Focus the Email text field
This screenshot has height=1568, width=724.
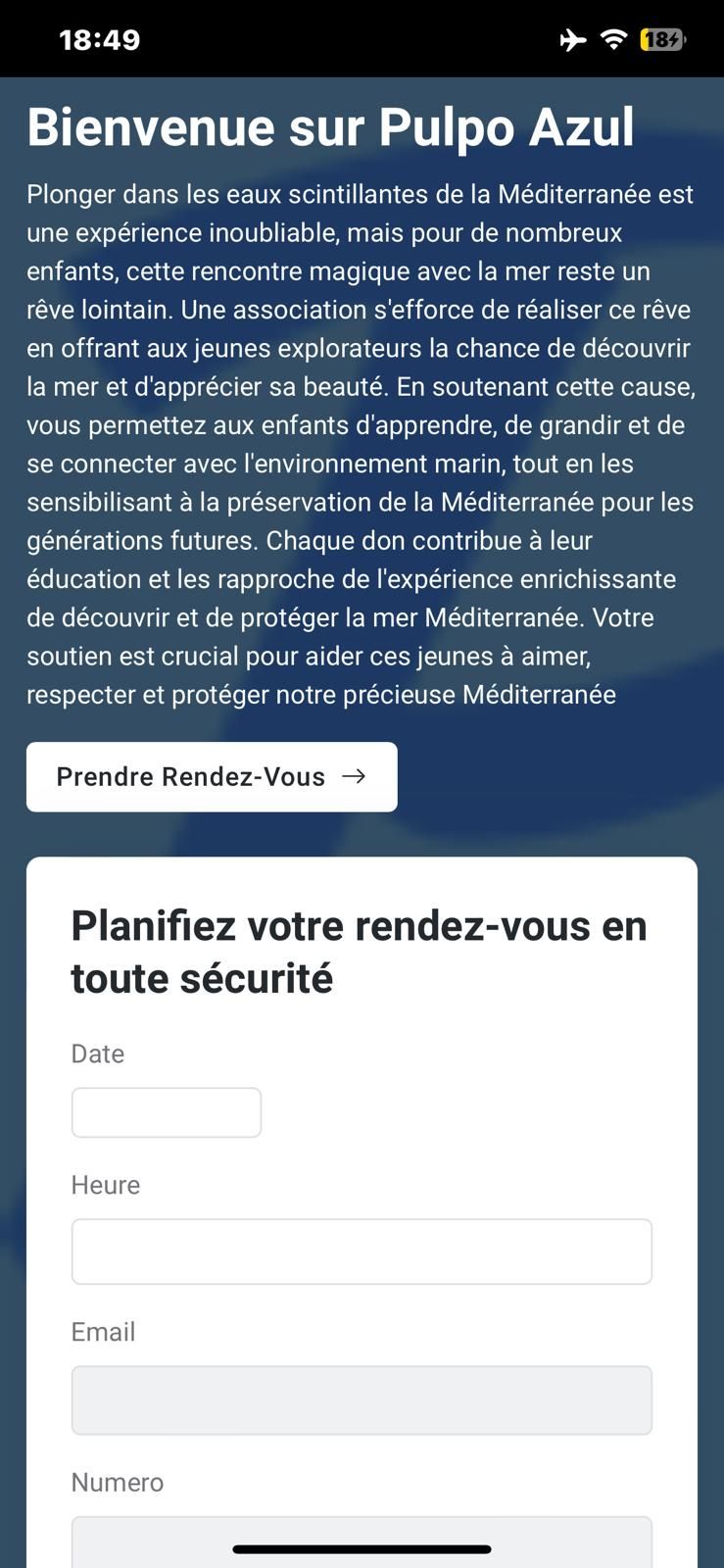coord(362,1400)
